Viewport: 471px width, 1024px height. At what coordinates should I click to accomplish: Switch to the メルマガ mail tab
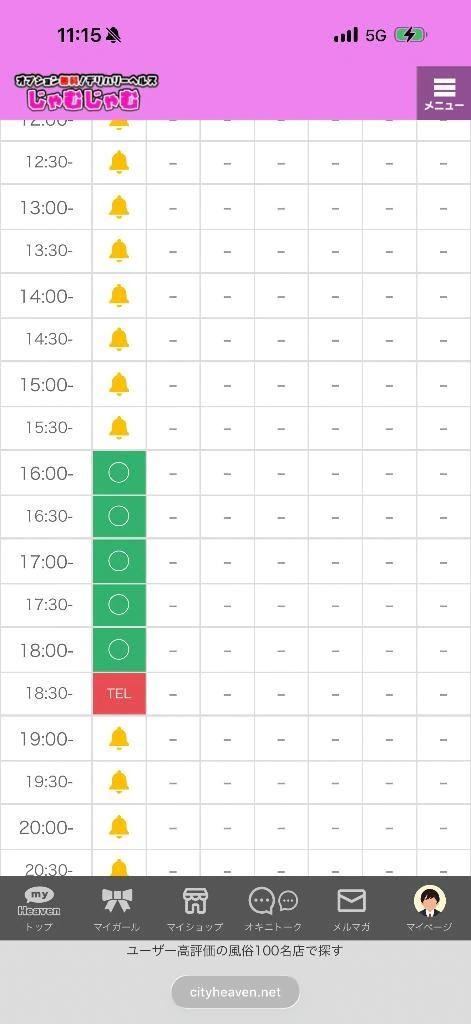[351, 908]
